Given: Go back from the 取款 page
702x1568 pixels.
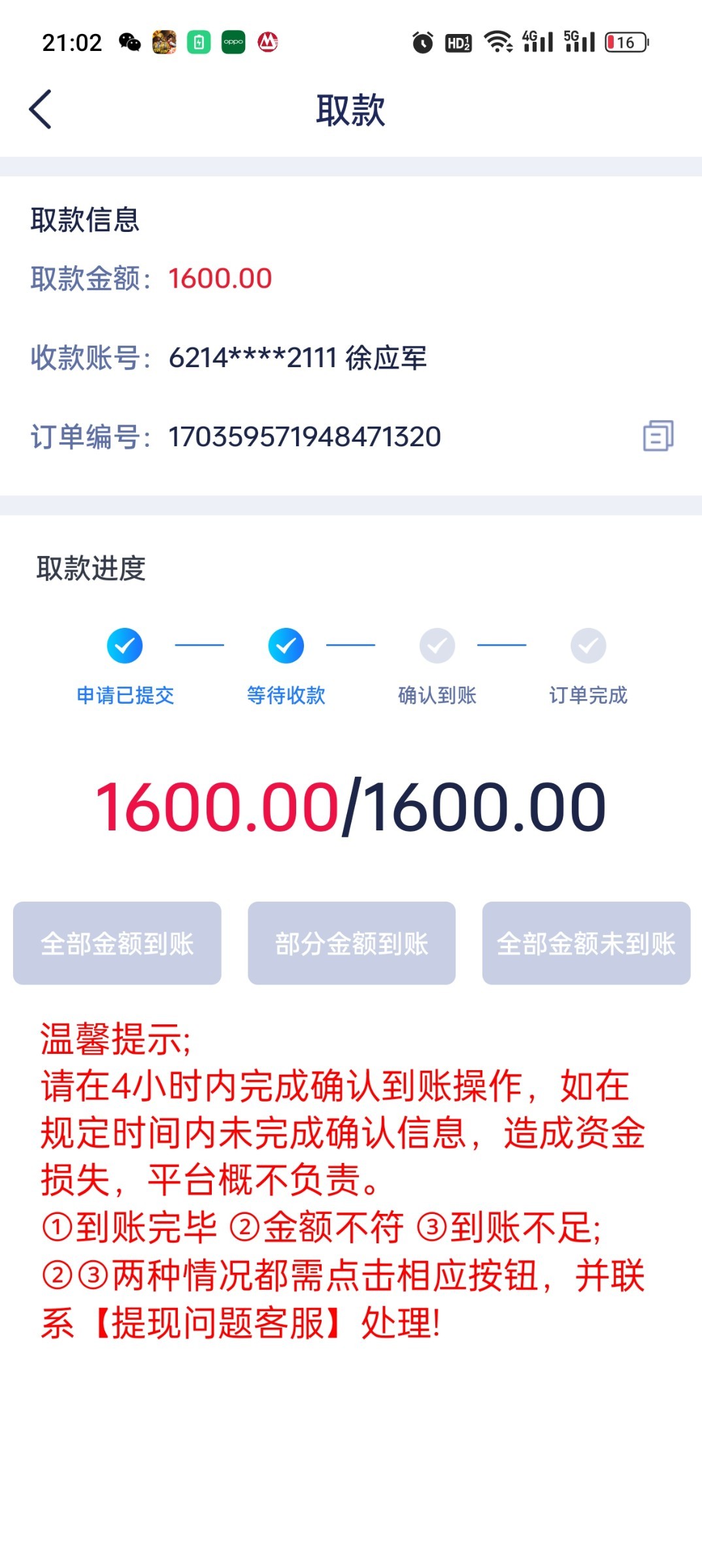Looking at the screenshot, I should pos(41,109).
